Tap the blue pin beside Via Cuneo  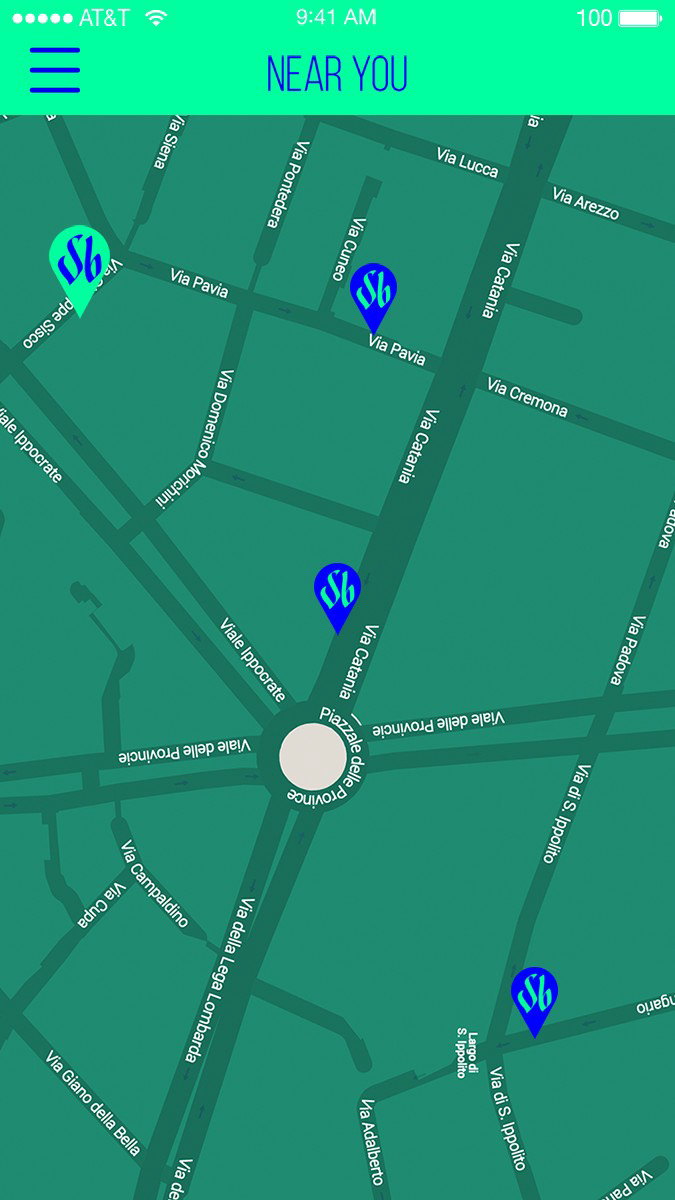point(373,297)
